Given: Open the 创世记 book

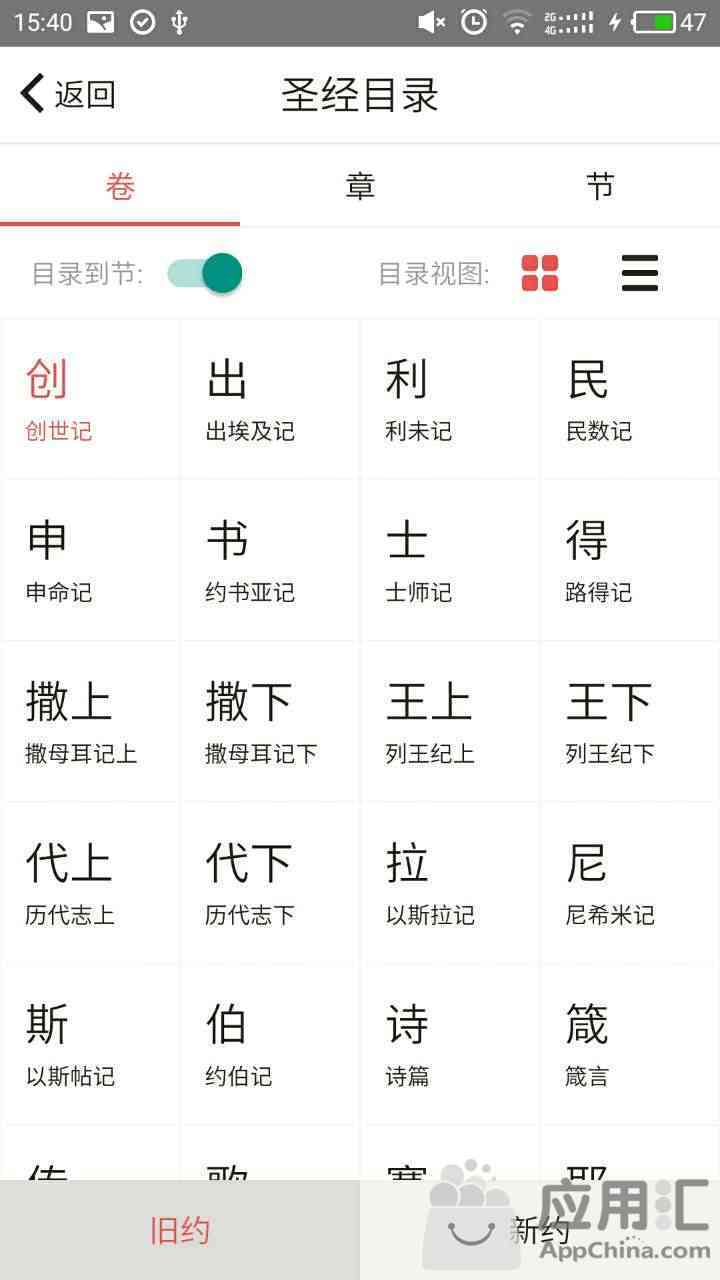Looking at the screenshot, I should point(91,399).
